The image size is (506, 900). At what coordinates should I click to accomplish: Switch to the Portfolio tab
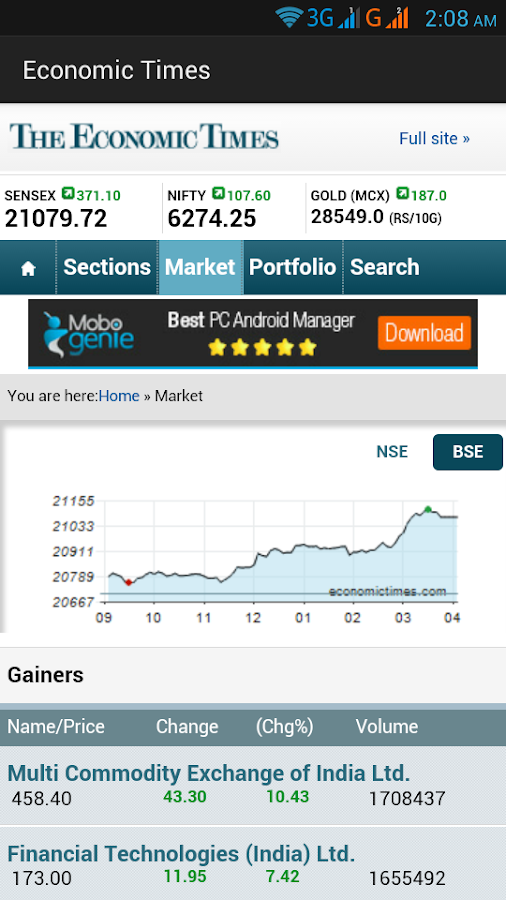coord(293,267)
